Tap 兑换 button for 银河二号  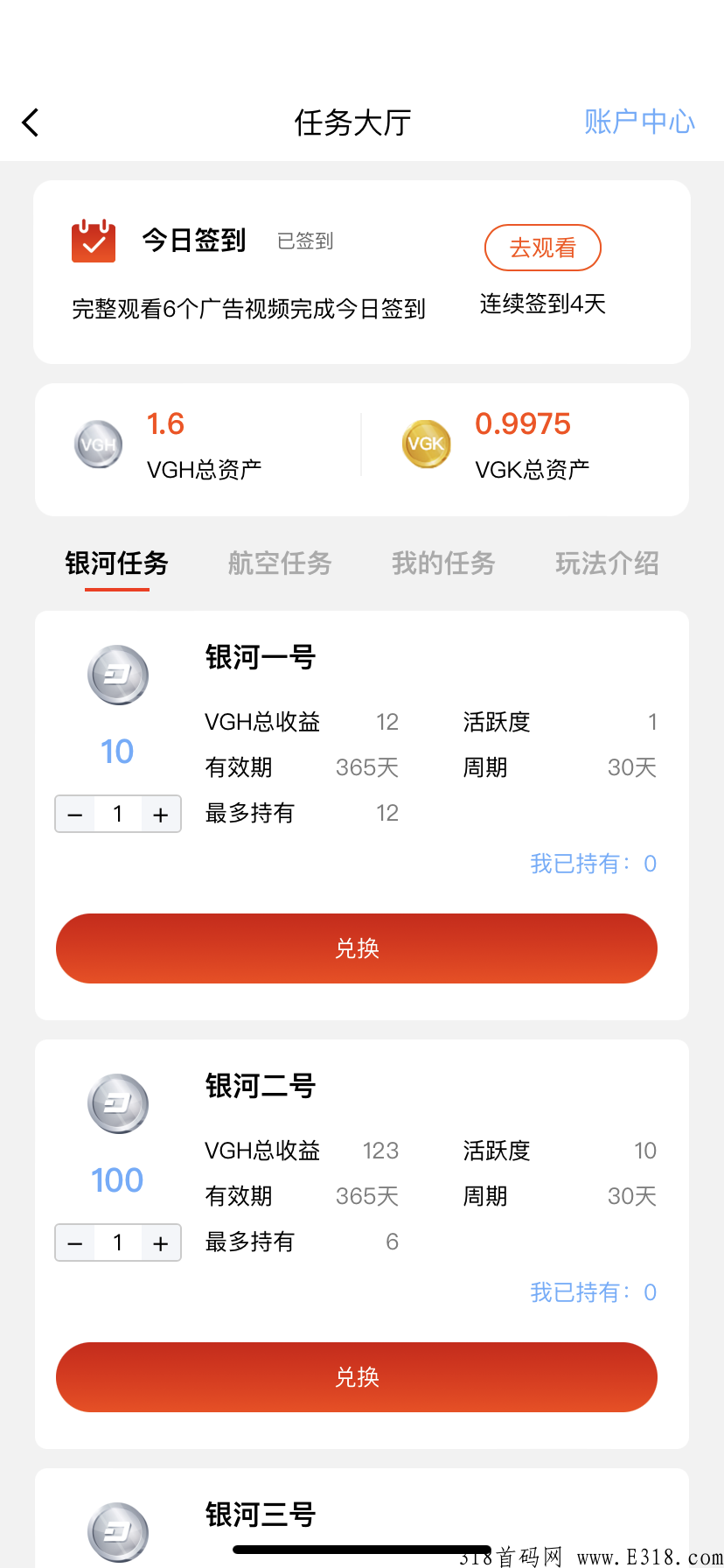click(357, 1377)
